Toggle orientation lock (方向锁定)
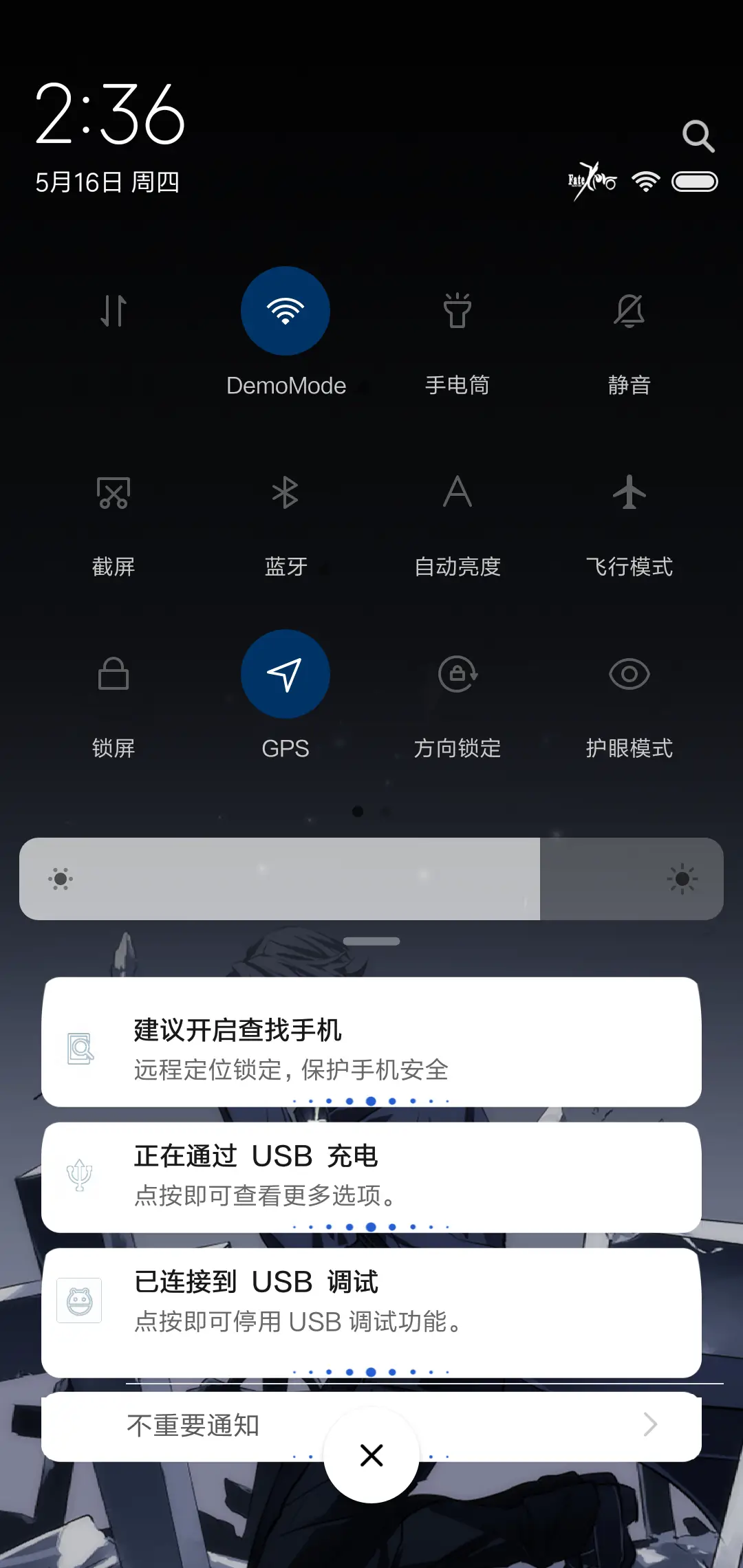Viewport: 743px width, 1568px height. (x=457, y=674)
